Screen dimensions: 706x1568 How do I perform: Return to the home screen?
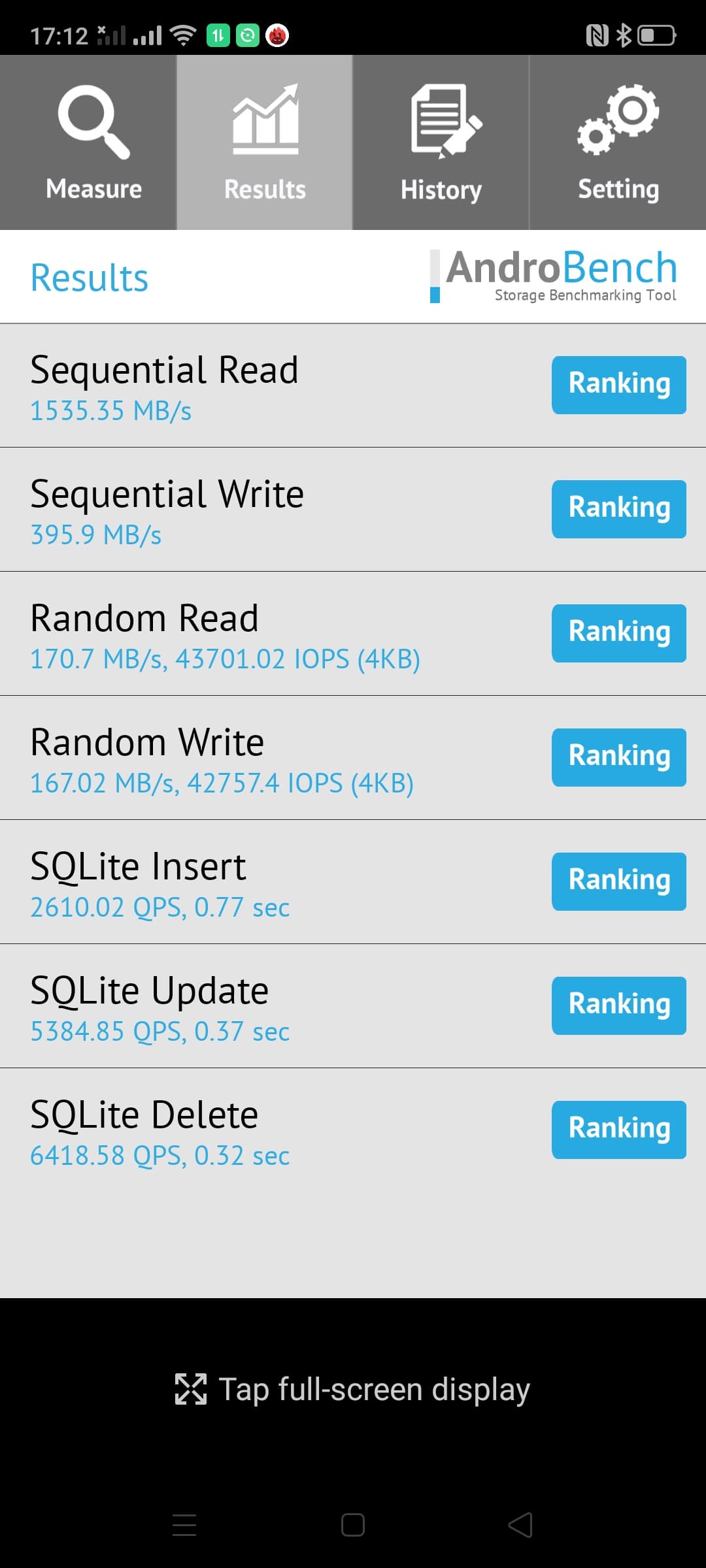[x=353, y=1525]
